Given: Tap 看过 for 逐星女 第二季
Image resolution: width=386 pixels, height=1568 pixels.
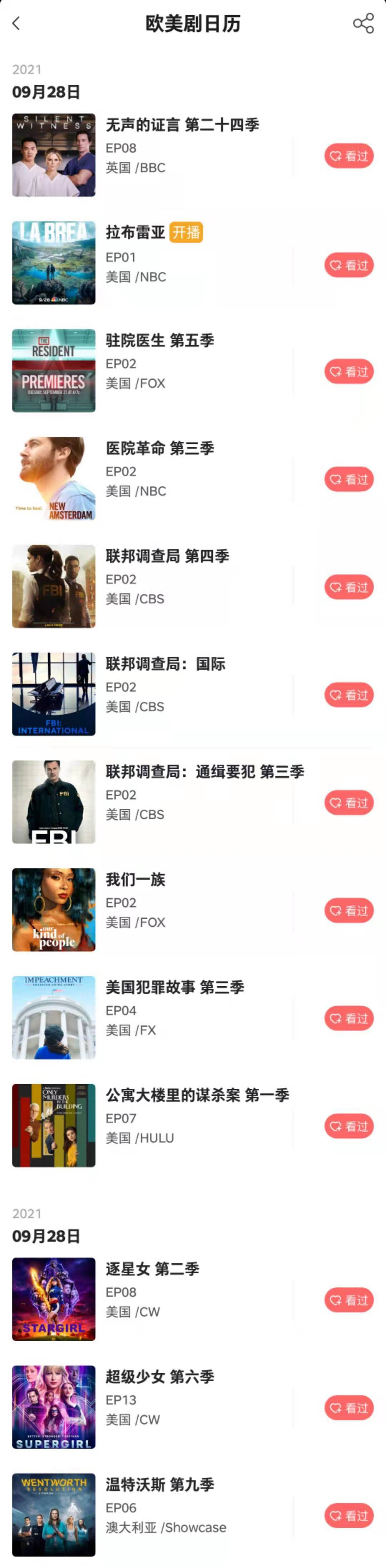Looking at the screenshot, I should pyautogui.click(x=349, y=1300).
